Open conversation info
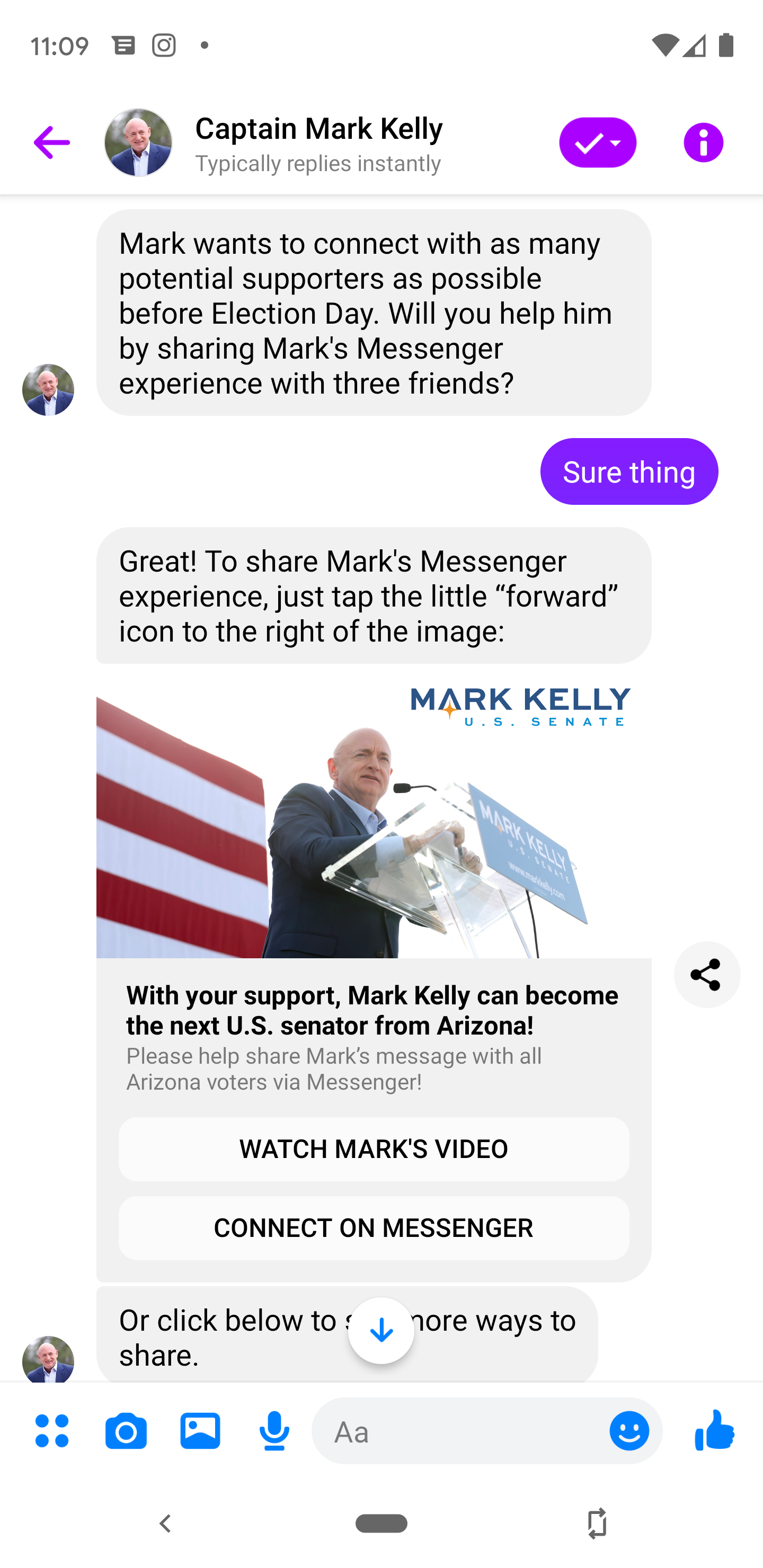Image resolution: width=763 pixels, height=1568 pixels. (703, 142)
